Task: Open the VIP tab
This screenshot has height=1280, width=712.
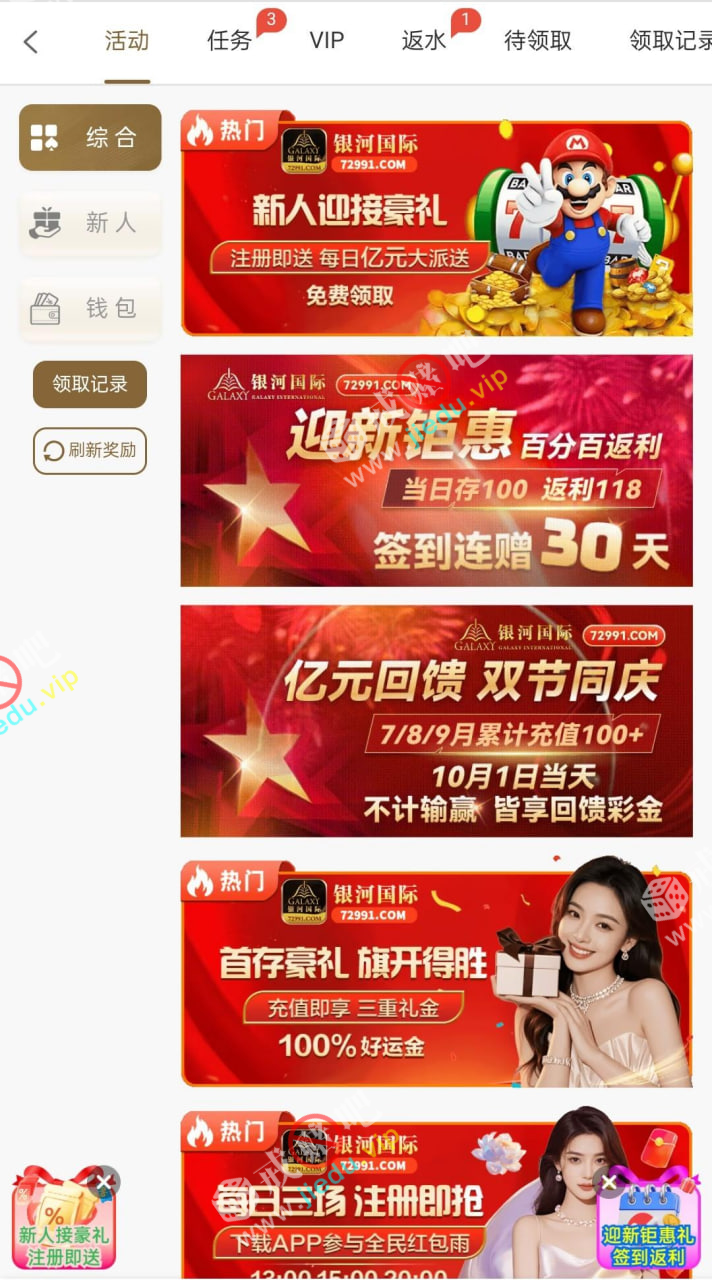Action: tap(327, 41)
